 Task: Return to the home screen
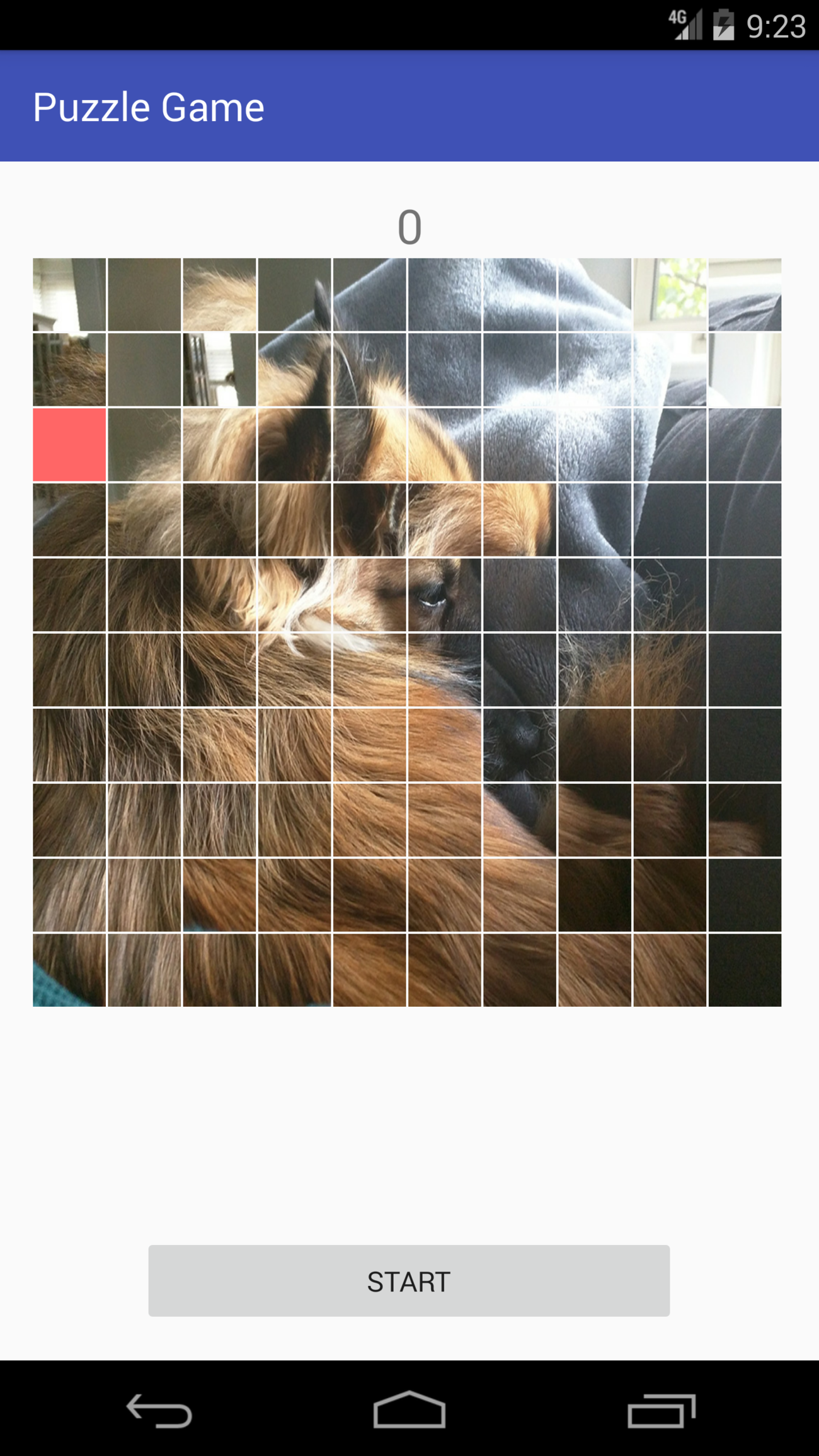click(409, 1410)
